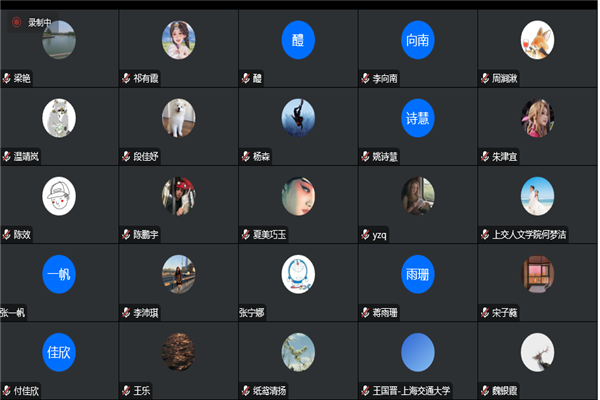
Task: Select 夏美巧玉's tile
Action: click(298, 205)
